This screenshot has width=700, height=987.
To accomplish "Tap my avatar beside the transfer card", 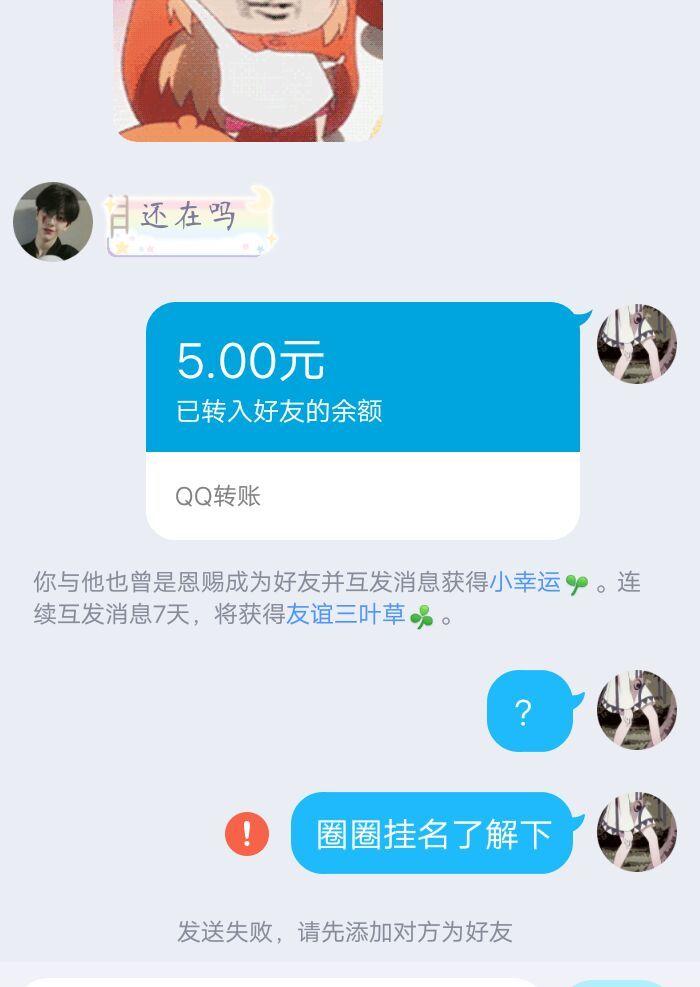I will tap(636, 344).
